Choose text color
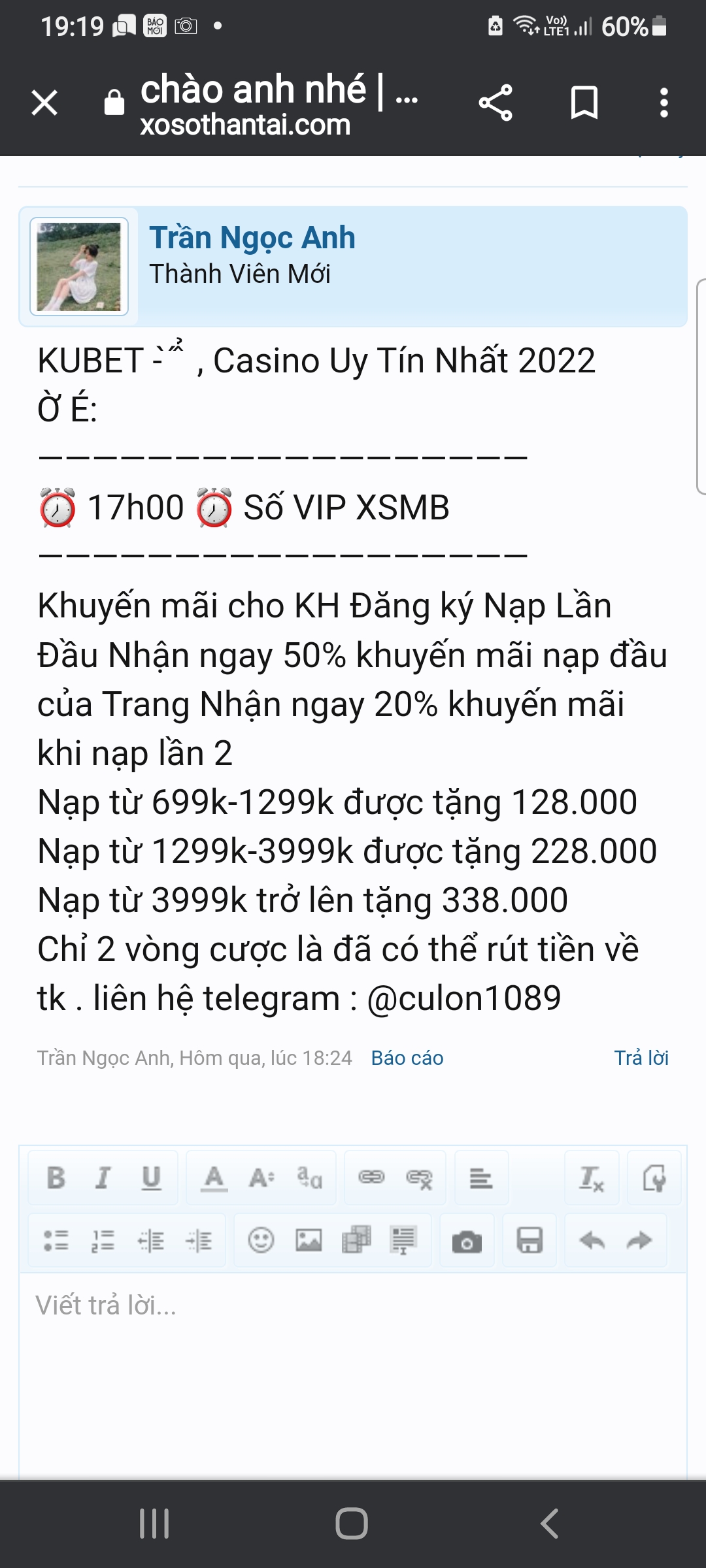The height and width of the screenshot is (1568, 706). coord(214,1178)
